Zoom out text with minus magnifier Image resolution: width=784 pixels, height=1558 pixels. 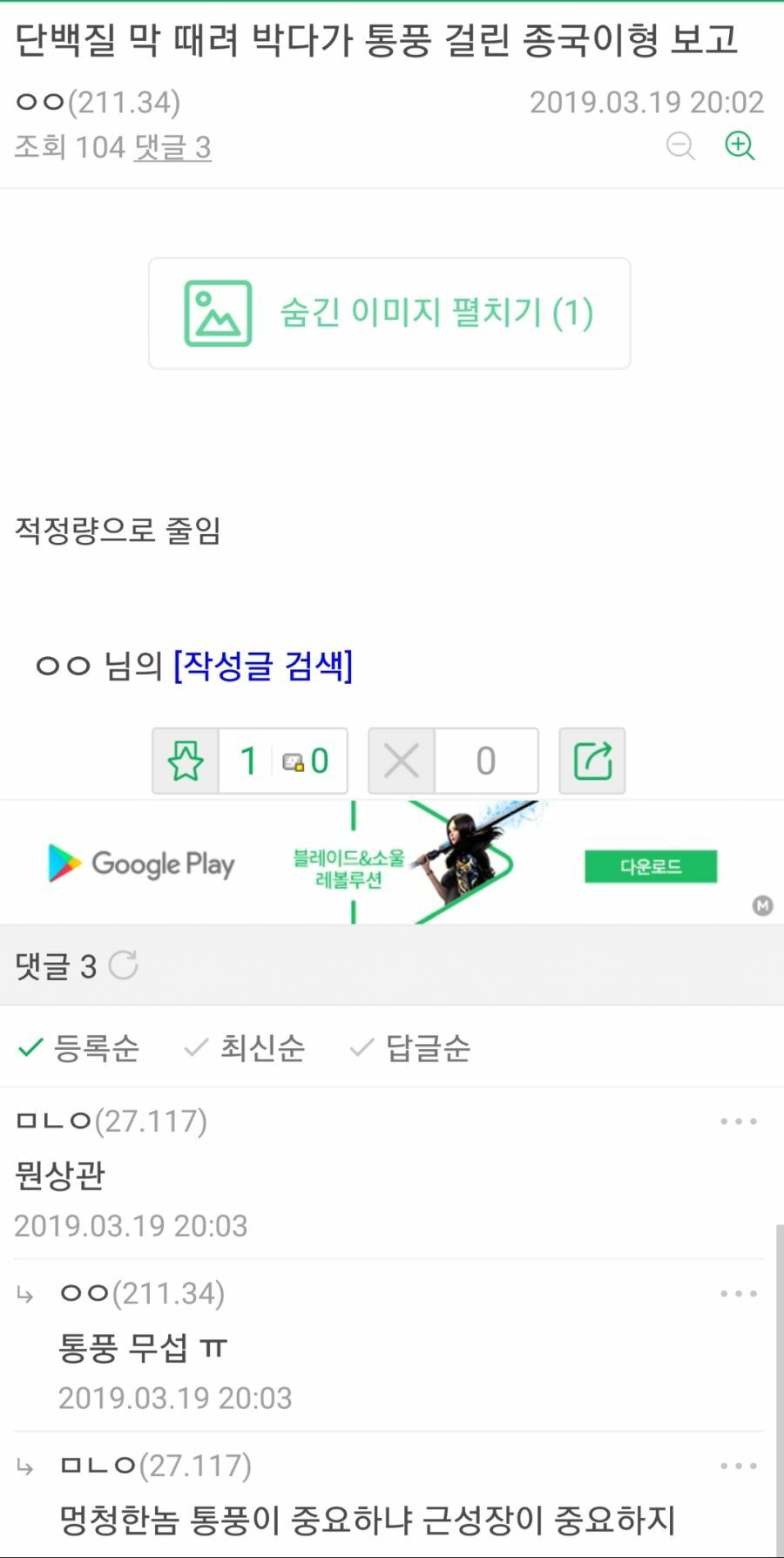click(x=680, y=146)
